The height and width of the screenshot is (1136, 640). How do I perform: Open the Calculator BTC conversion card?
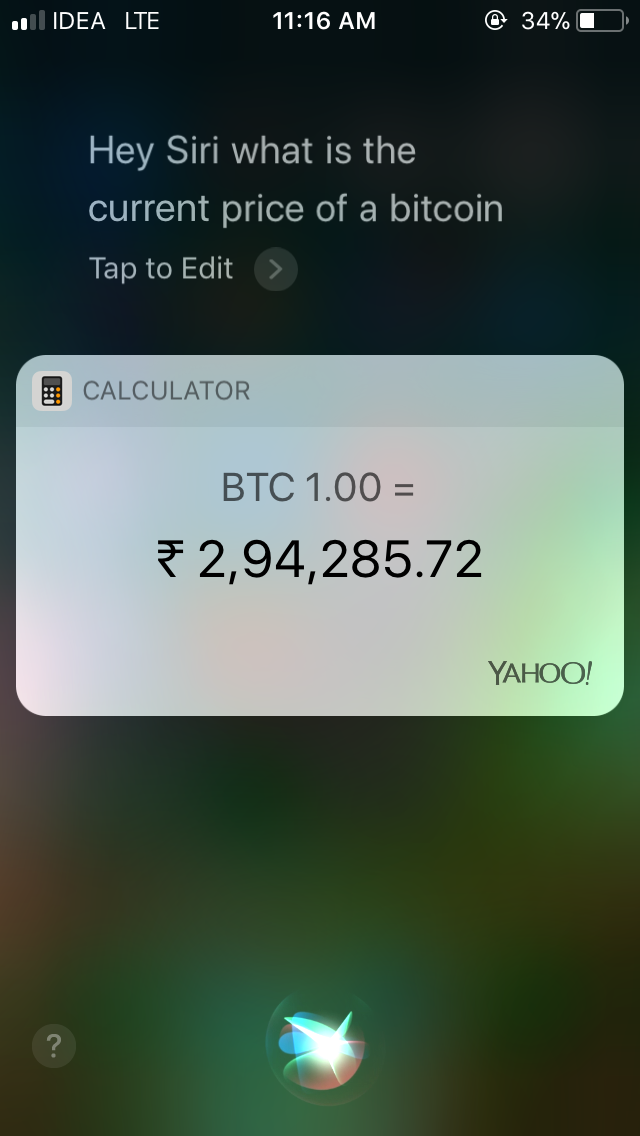(x=320, y=535)
